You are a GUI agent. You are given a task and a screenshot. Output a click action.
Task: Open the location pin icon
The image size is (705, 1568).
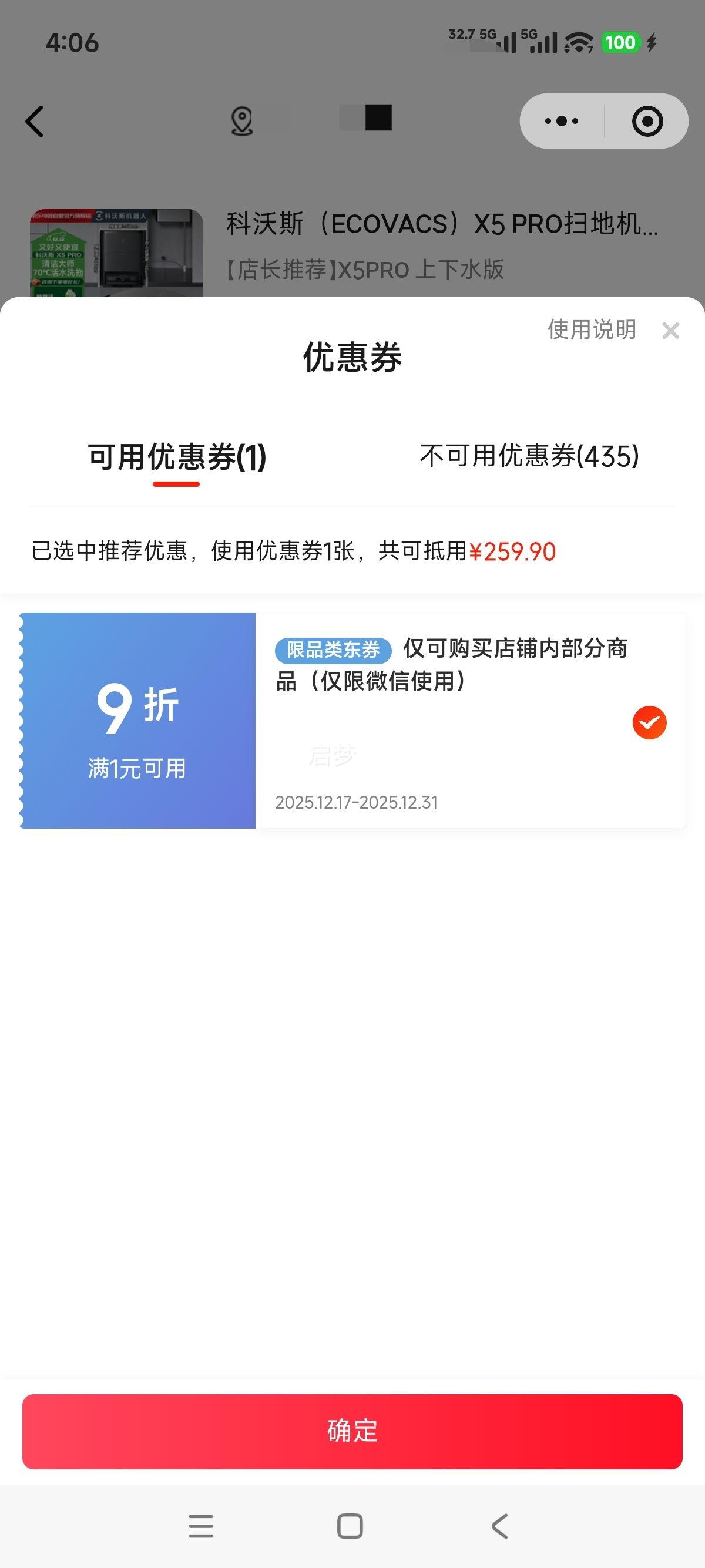tap(241, 121)
